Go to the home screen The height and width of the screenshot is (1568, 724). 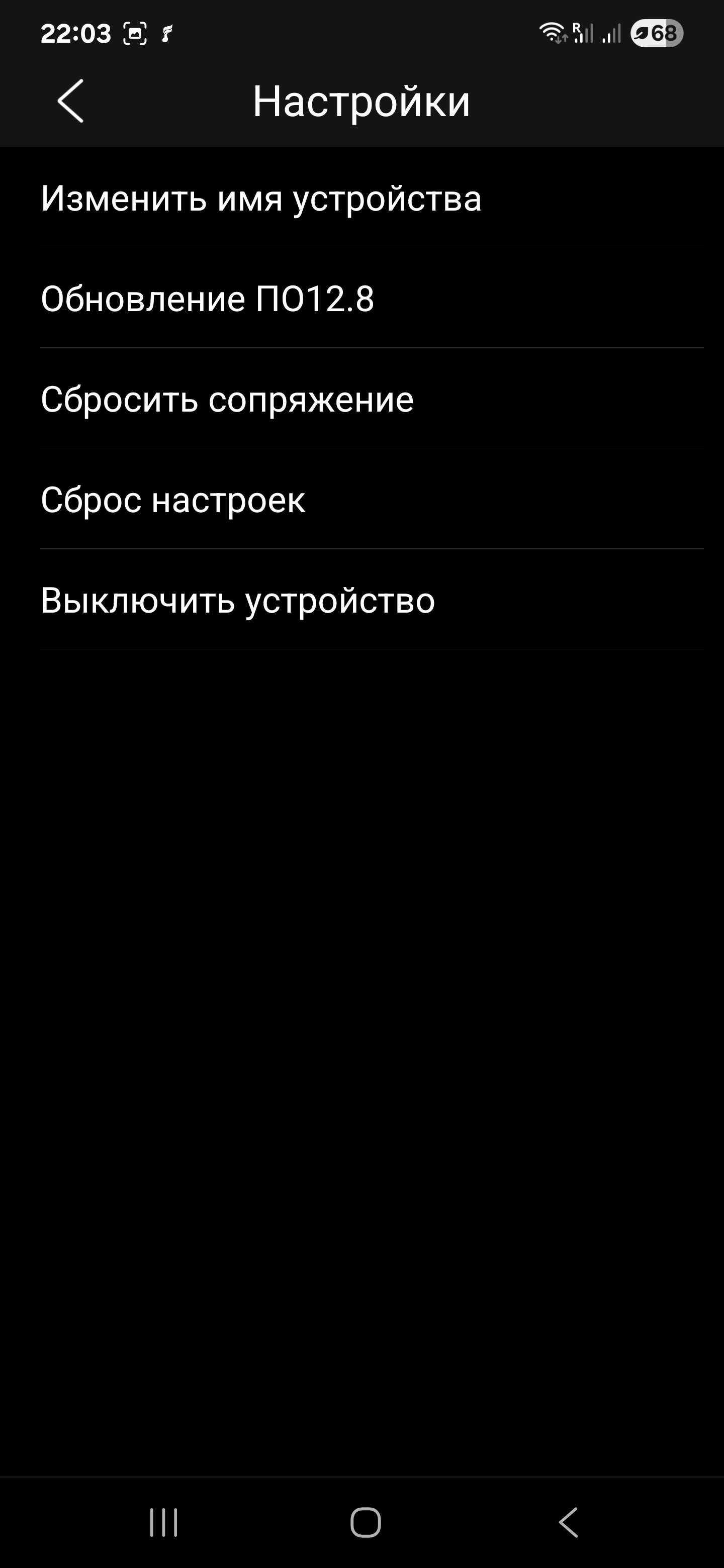pos(366,1522)
